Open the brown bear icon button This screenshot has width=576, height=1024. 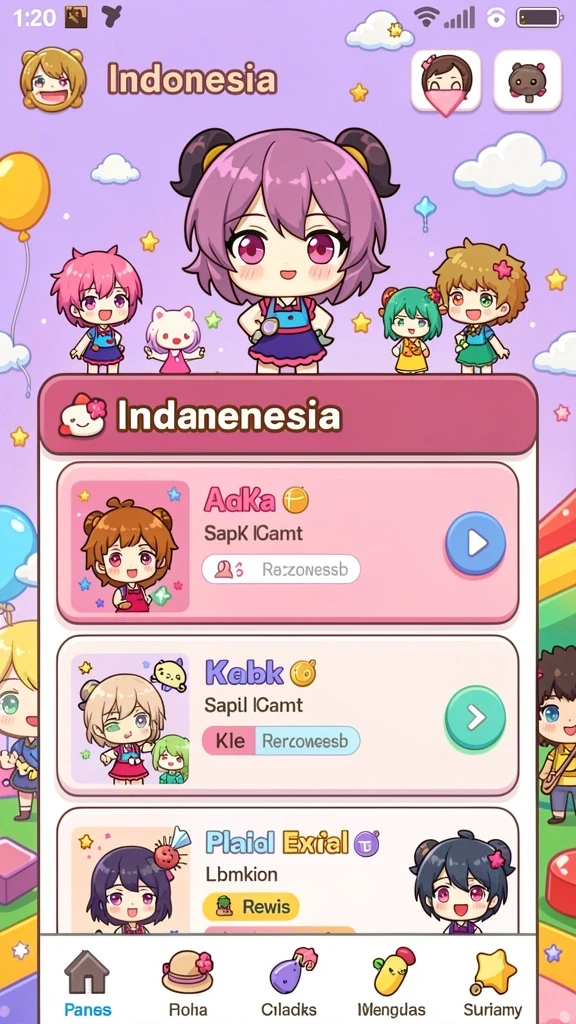(528, 80)
